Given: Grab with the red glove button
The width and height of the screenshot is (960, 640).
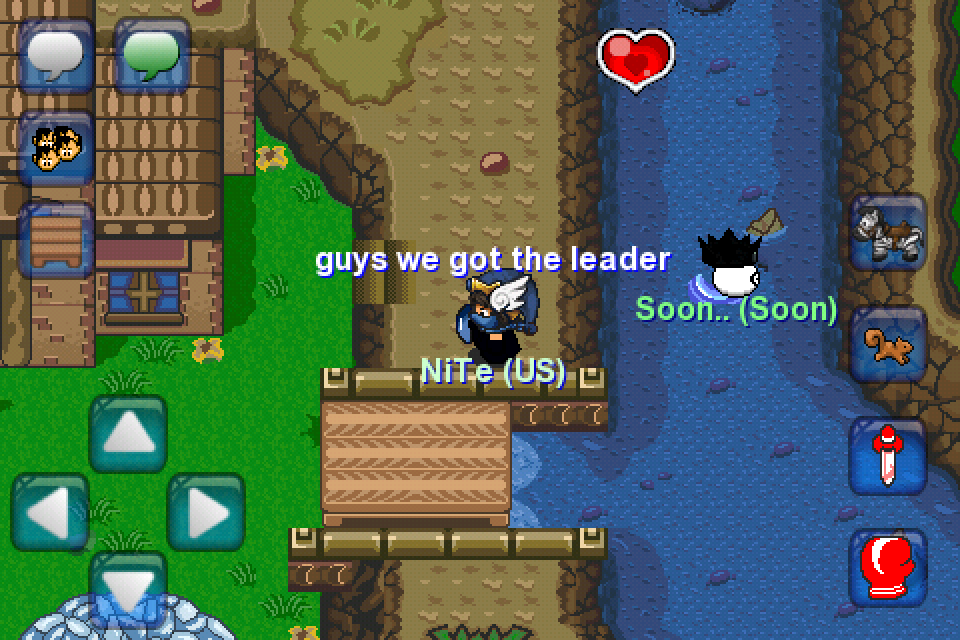Looking at the screenshot, I should click(x=889, y=568).
